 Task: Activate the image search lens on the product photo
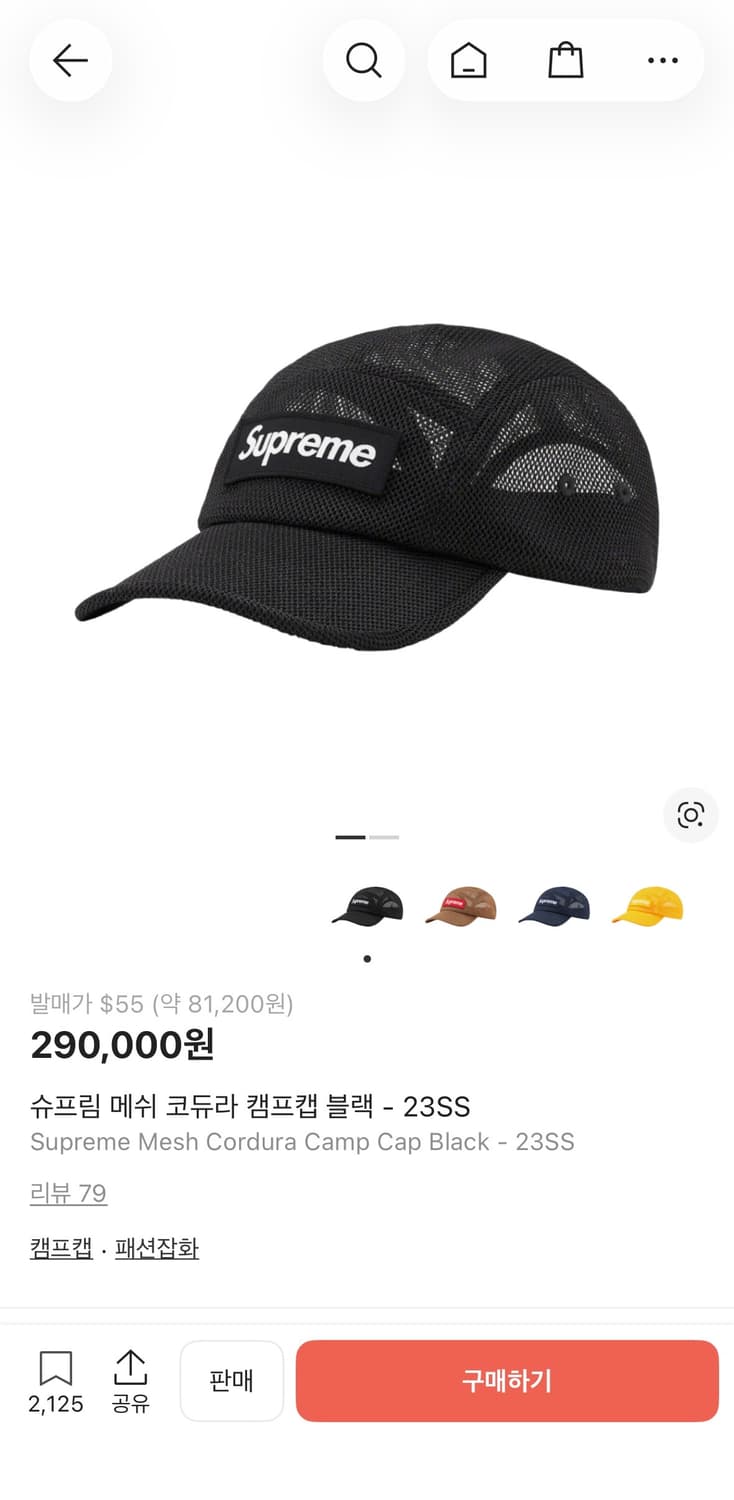point(691,816)
